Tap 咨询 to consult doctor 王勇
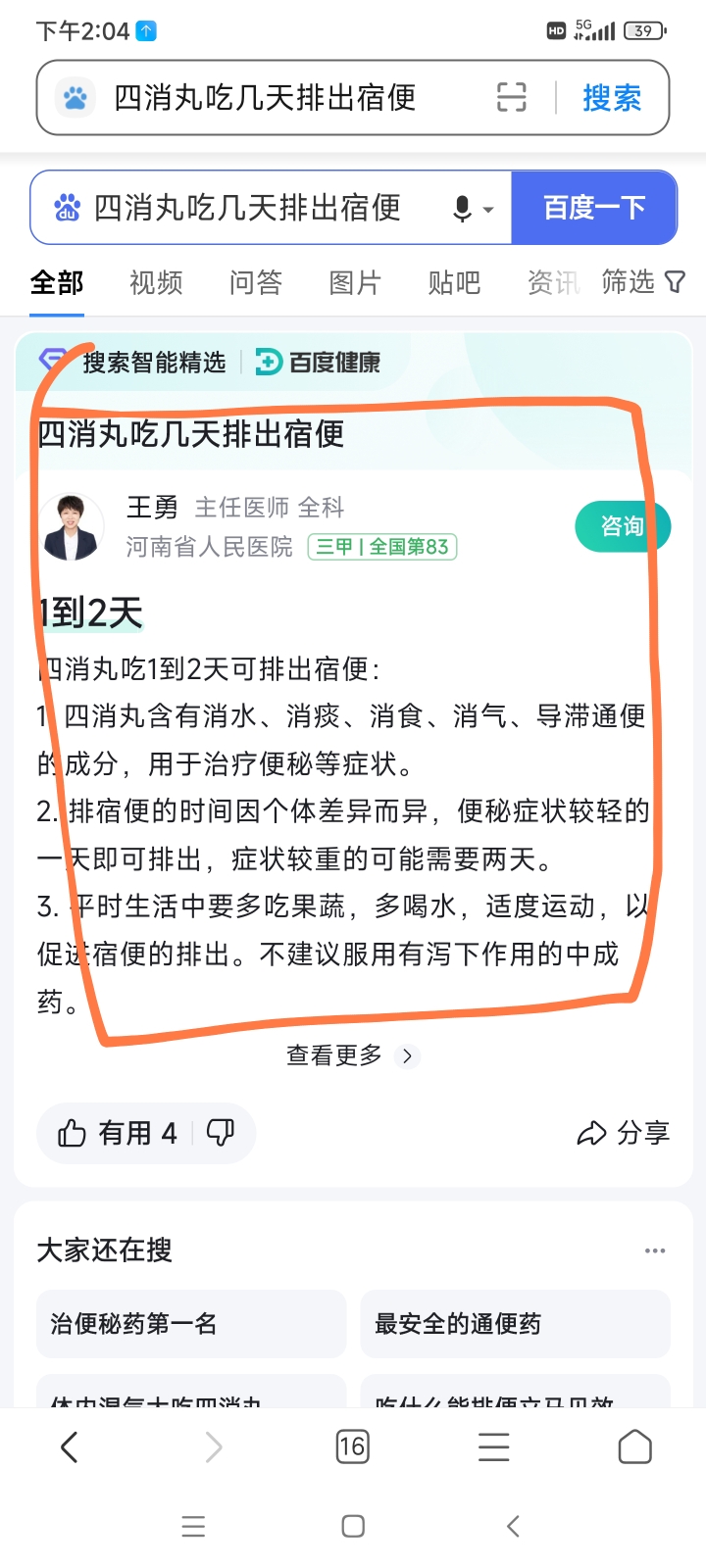Viewport: 706px width, 1568px height. [623, 526]
